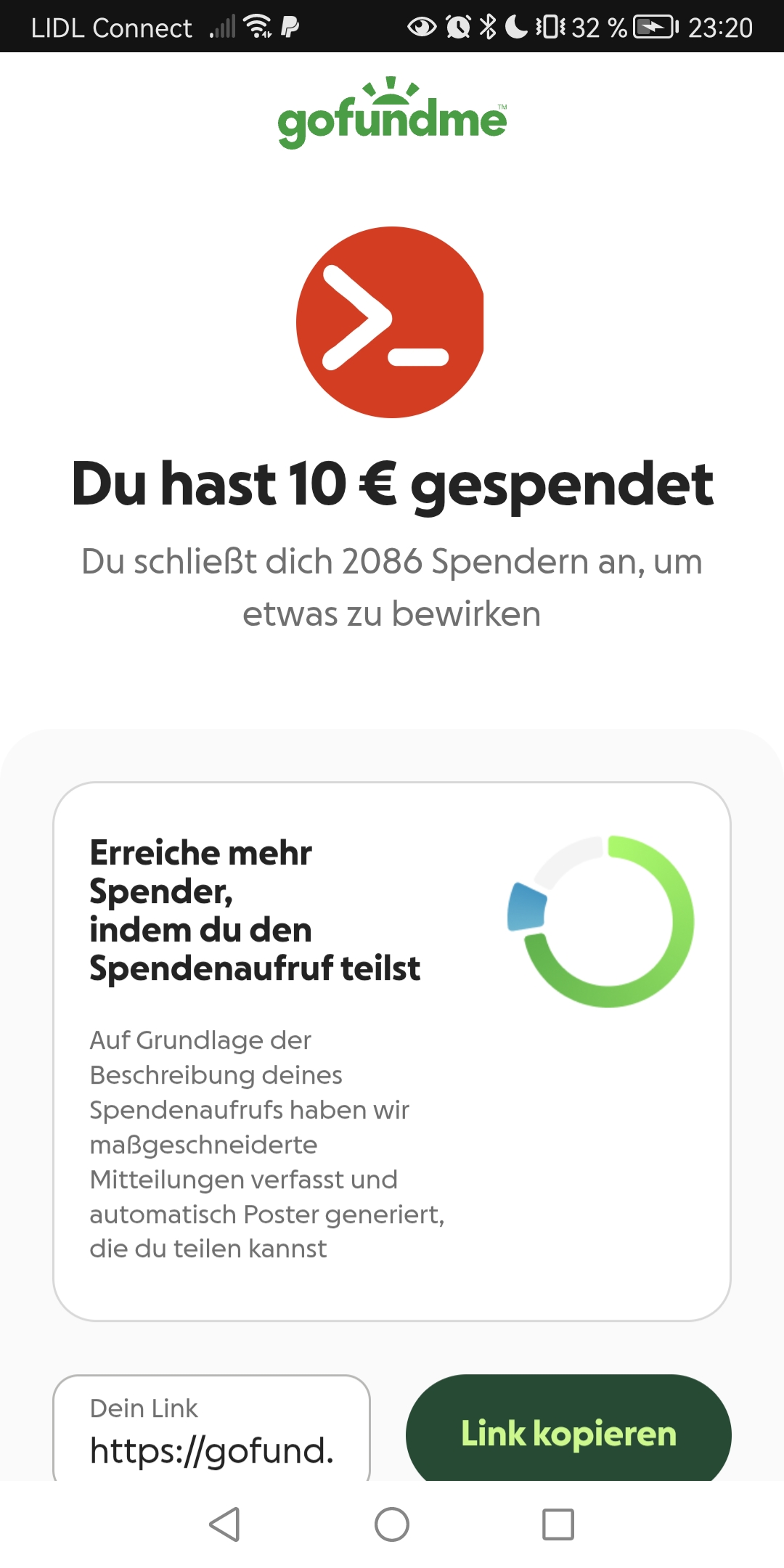Image resolution: width=784 pixels, height=1568 pixels.
Task: Open the share fundraiser card
Action: pos(391,1050)
